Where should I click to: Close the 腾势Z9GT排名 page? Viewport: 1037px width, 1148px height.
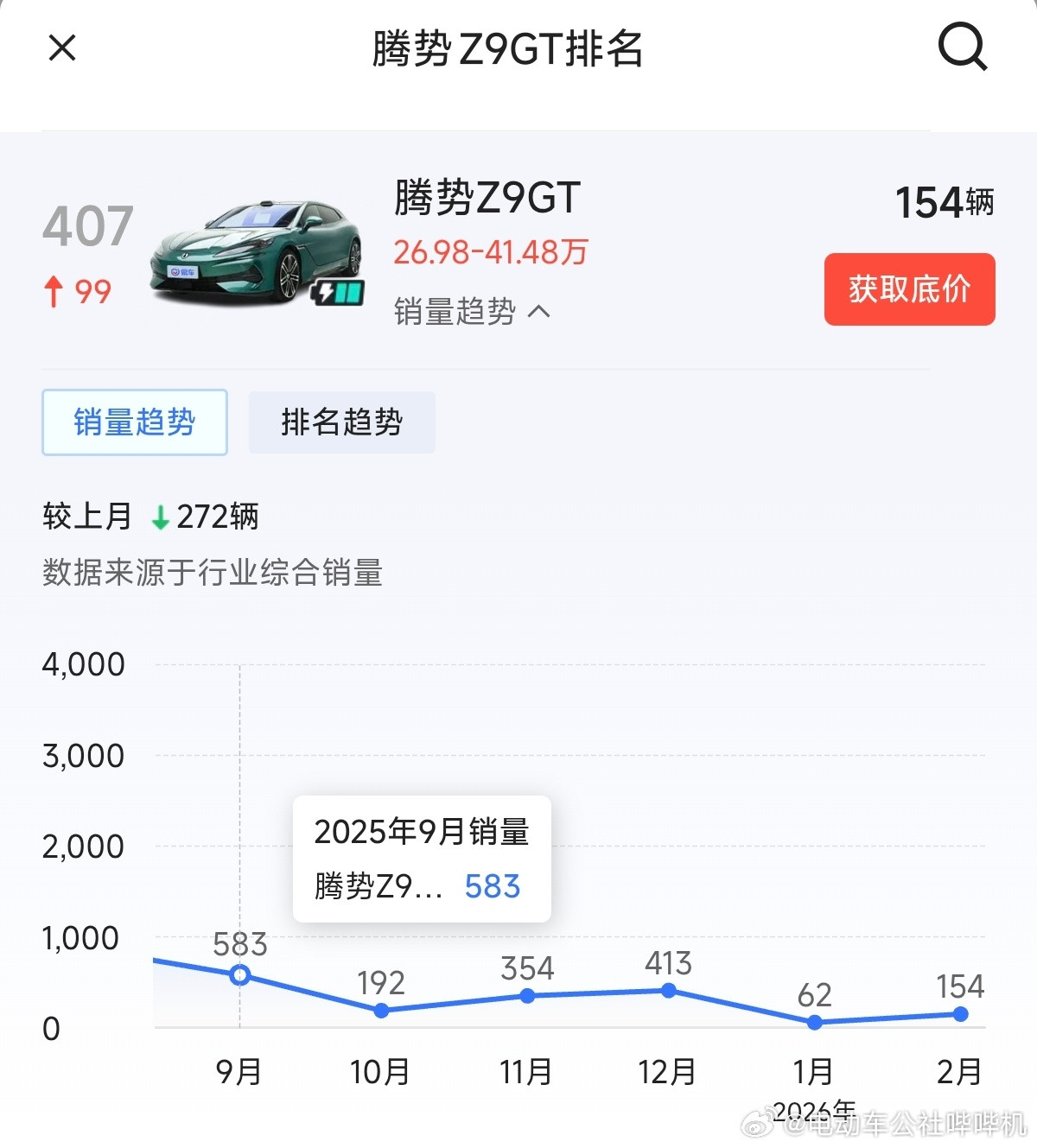62,48
